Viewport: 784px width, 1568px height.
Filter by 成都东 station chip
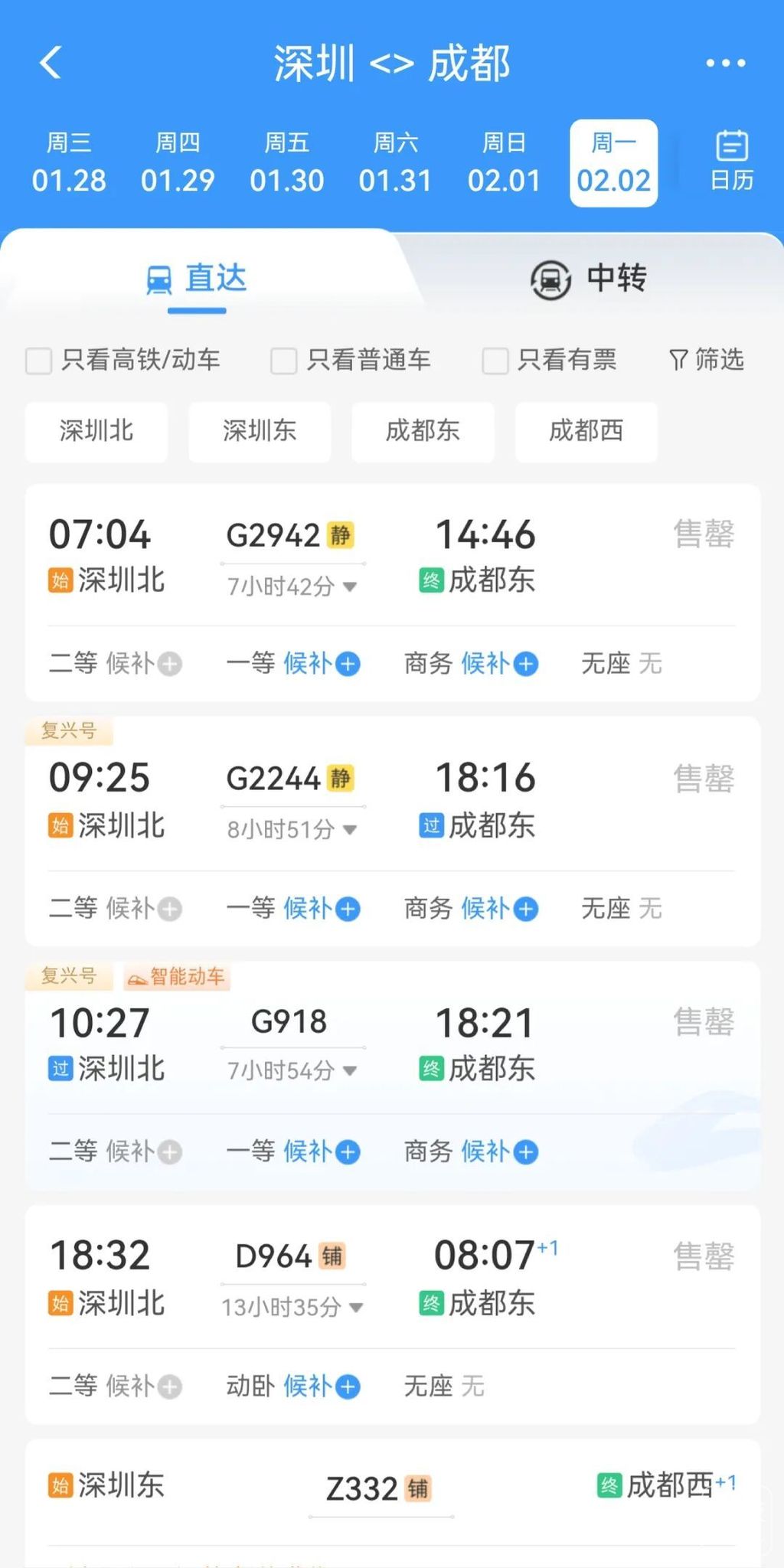(423, 431)
